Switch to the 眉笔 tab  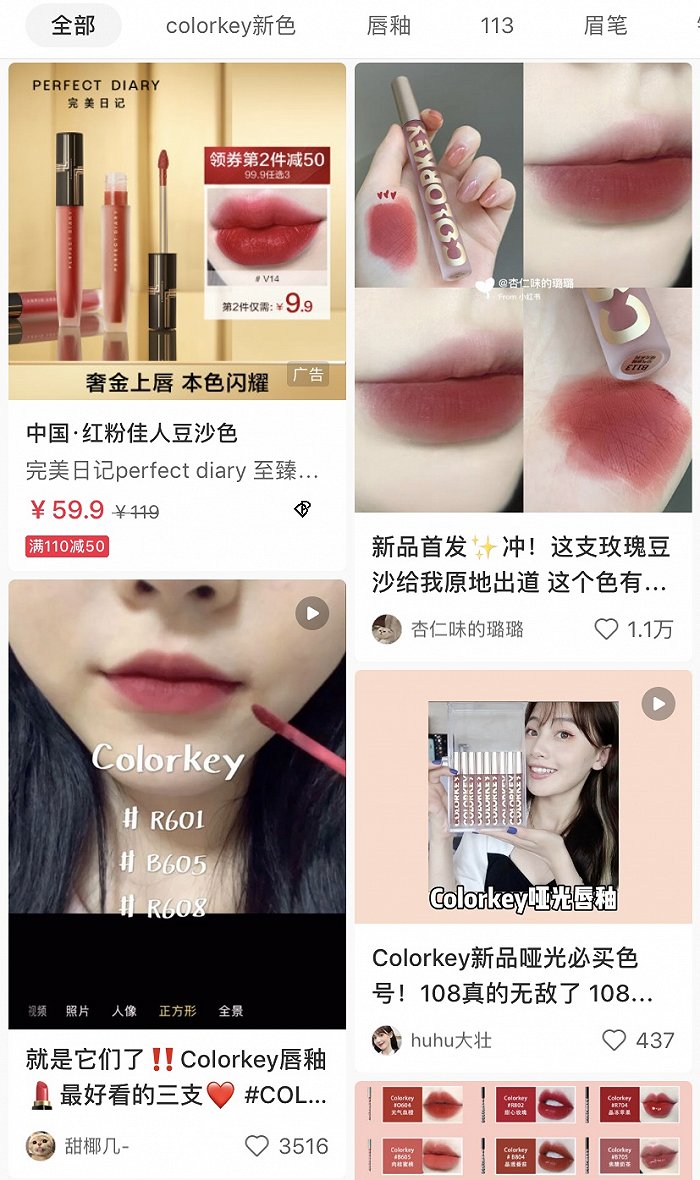[x=605, y=26]
